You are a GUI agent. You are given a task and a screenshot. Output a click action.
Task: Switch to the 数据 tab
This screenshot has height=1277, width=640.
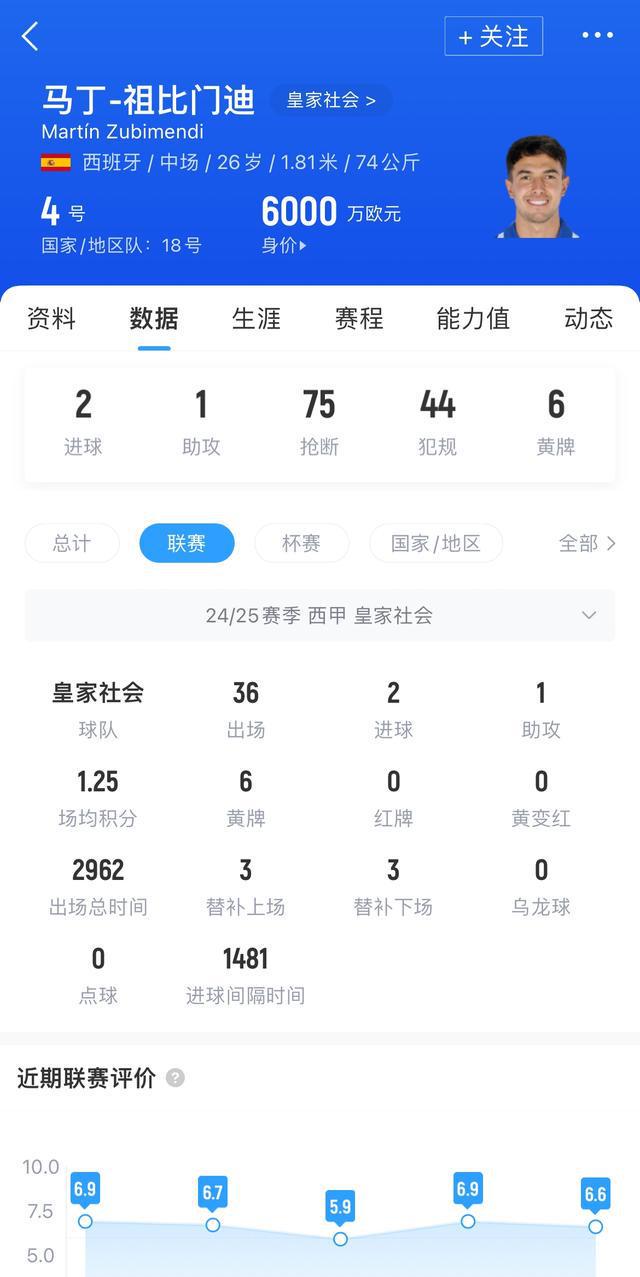154,319
